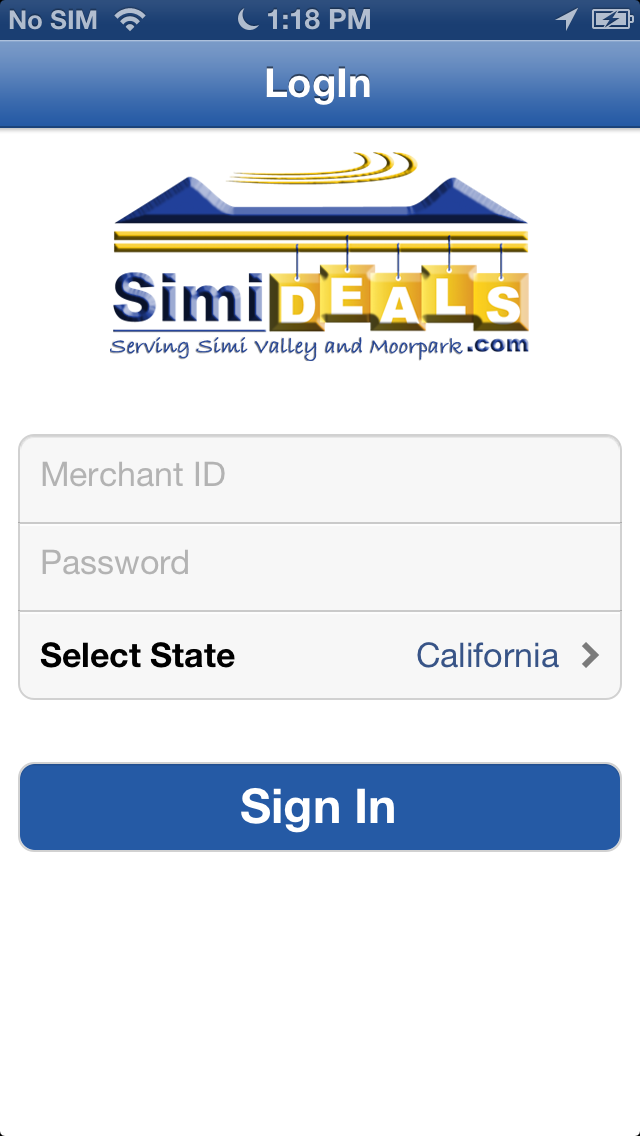Tap the Sign In button
This screenshot has width=640, height=1136.
(x=320, y=806)
